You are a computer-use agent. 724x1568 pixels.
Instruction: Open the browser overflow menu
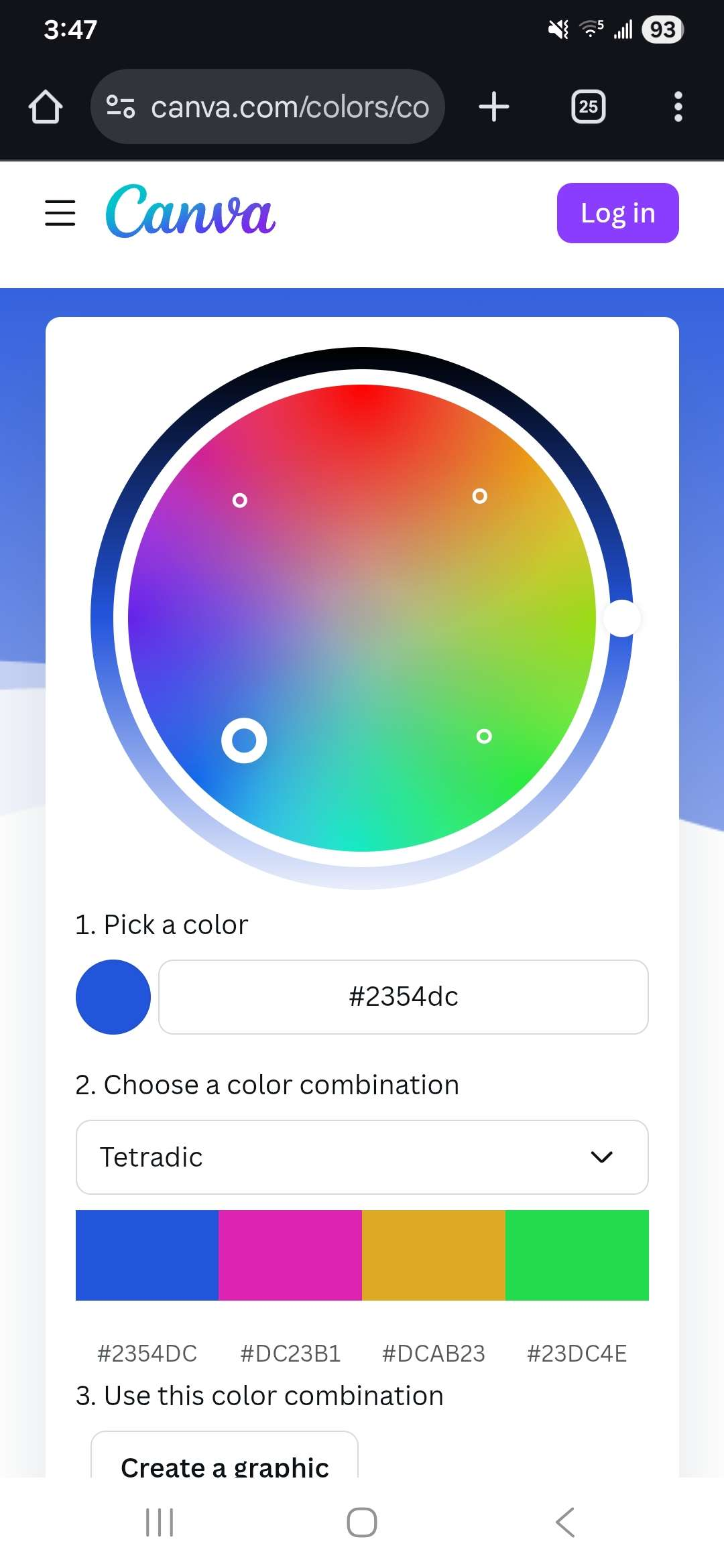pos(678,107)
